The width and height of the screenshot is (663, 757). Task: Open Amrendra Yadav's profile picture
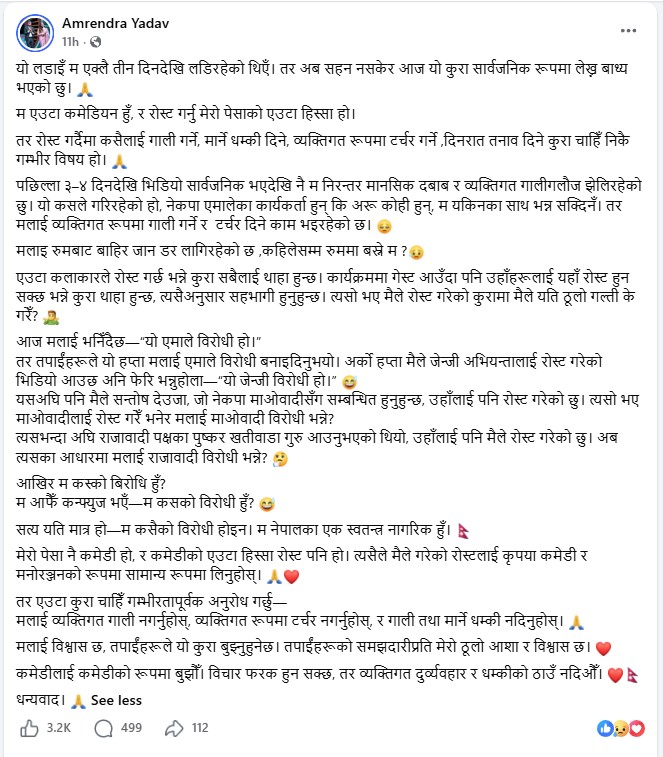click(x=35, y=33)
